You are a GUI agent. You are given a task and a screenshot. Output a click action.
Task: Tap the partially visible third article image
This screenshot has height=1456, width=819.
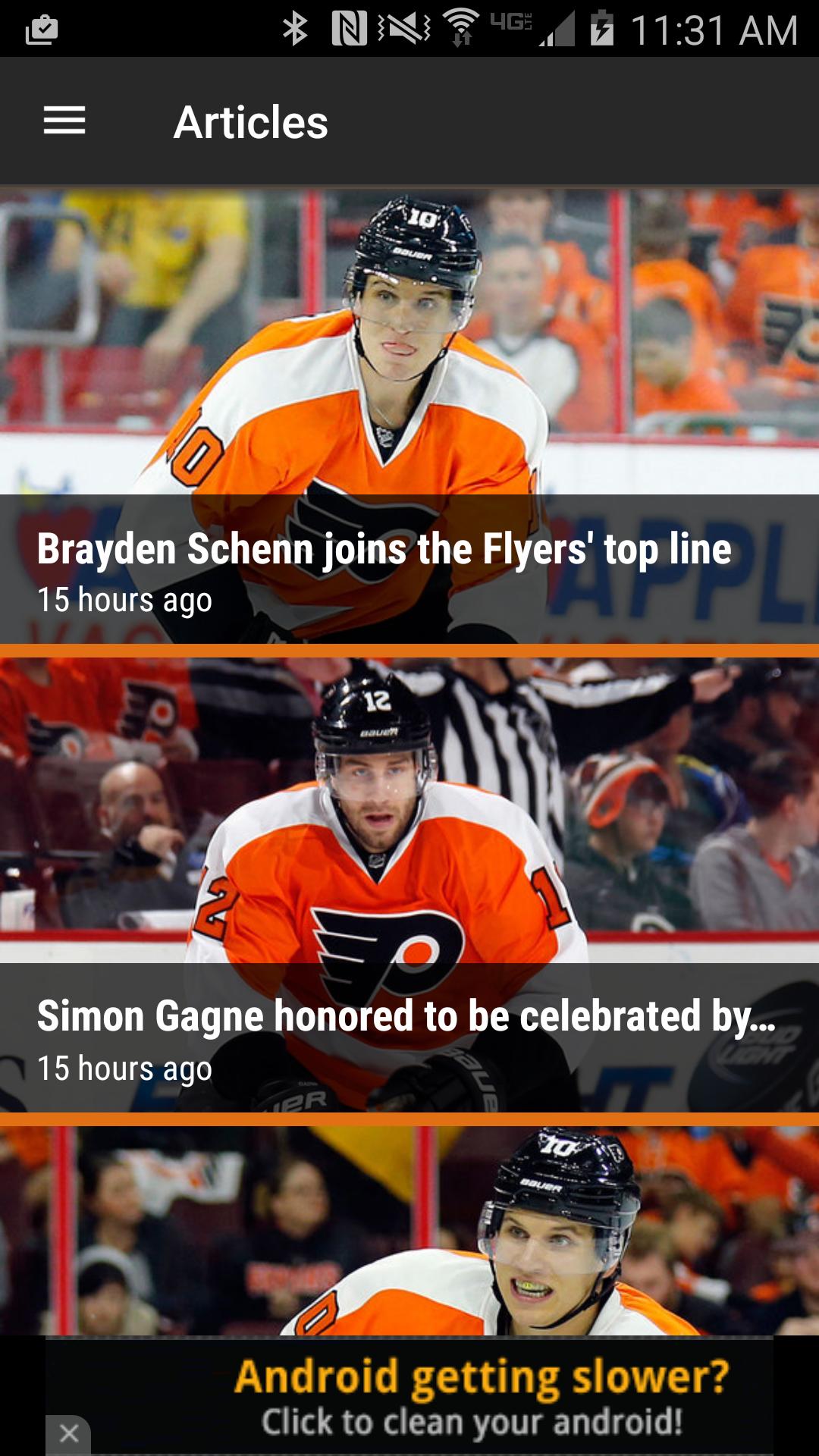click(409, 1228)
